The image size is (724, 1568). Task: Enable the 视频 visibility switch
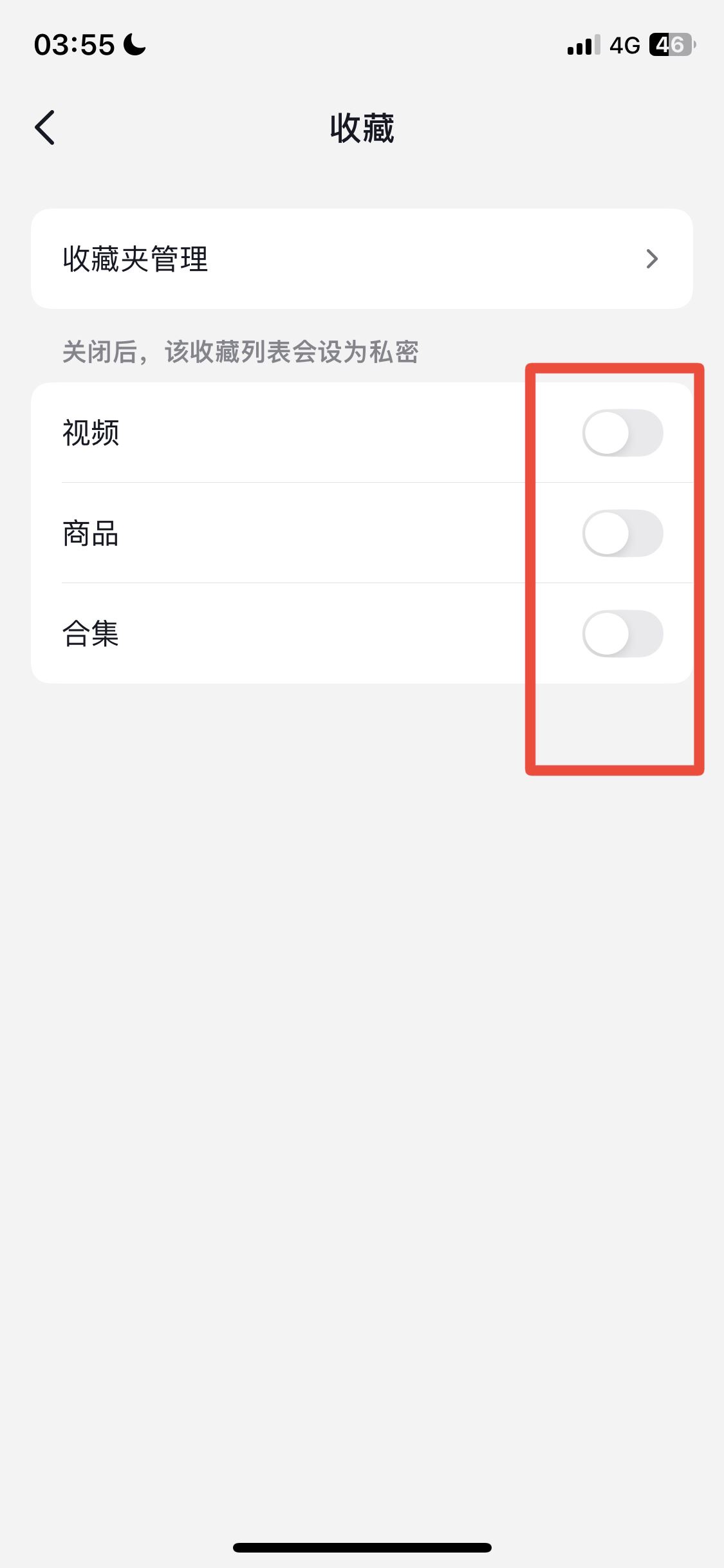(623, 434)
